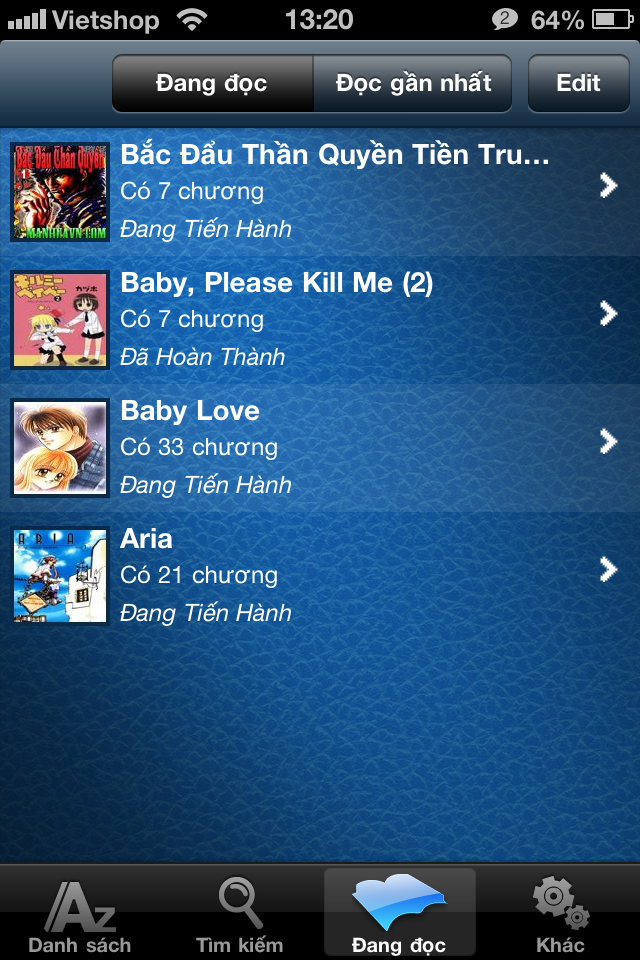Open the Khác settings tab
Screen dimensions: 640x960
[560, 915]
